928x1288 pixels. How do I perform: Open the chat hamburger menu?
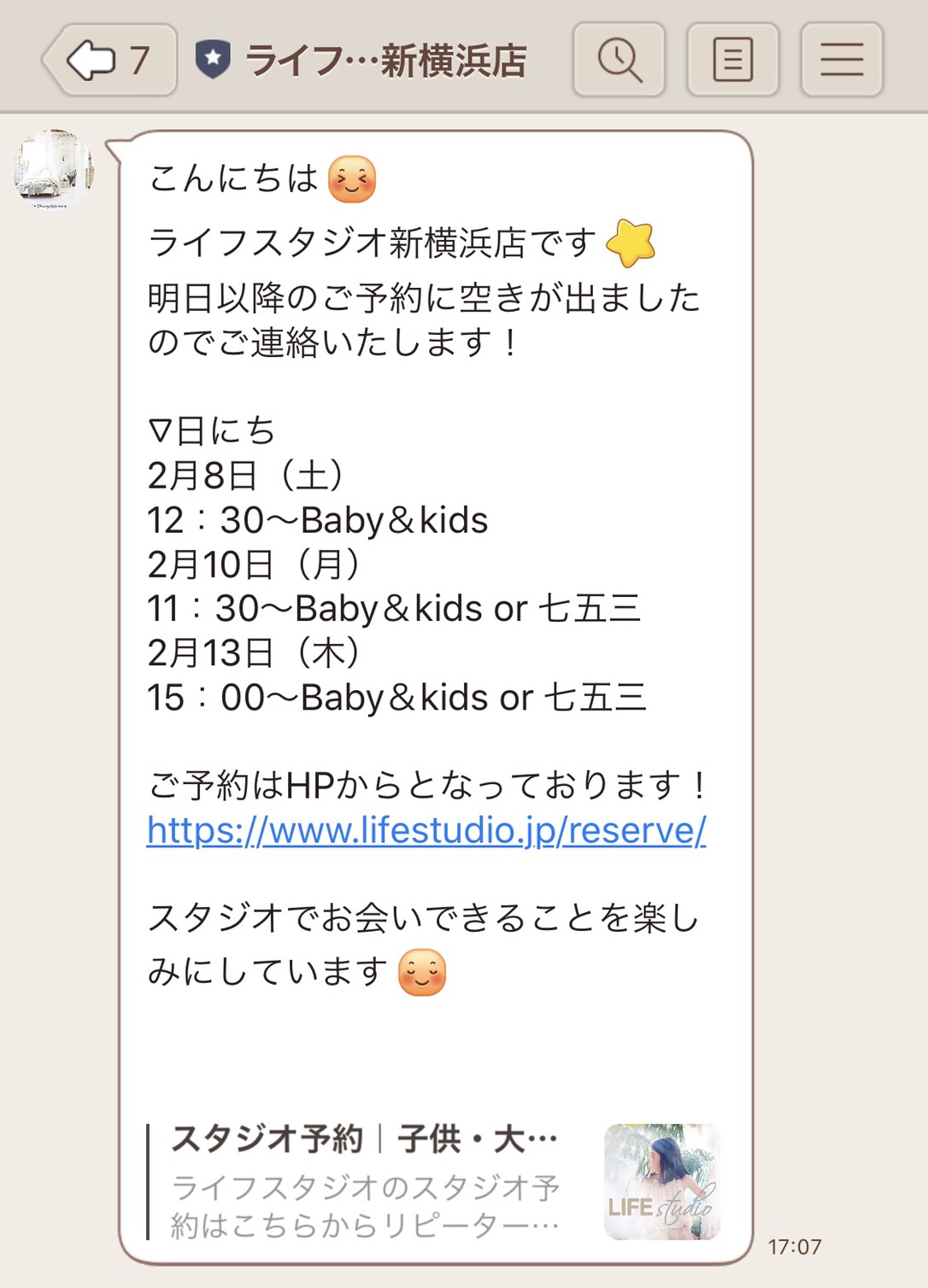[842, 60]
